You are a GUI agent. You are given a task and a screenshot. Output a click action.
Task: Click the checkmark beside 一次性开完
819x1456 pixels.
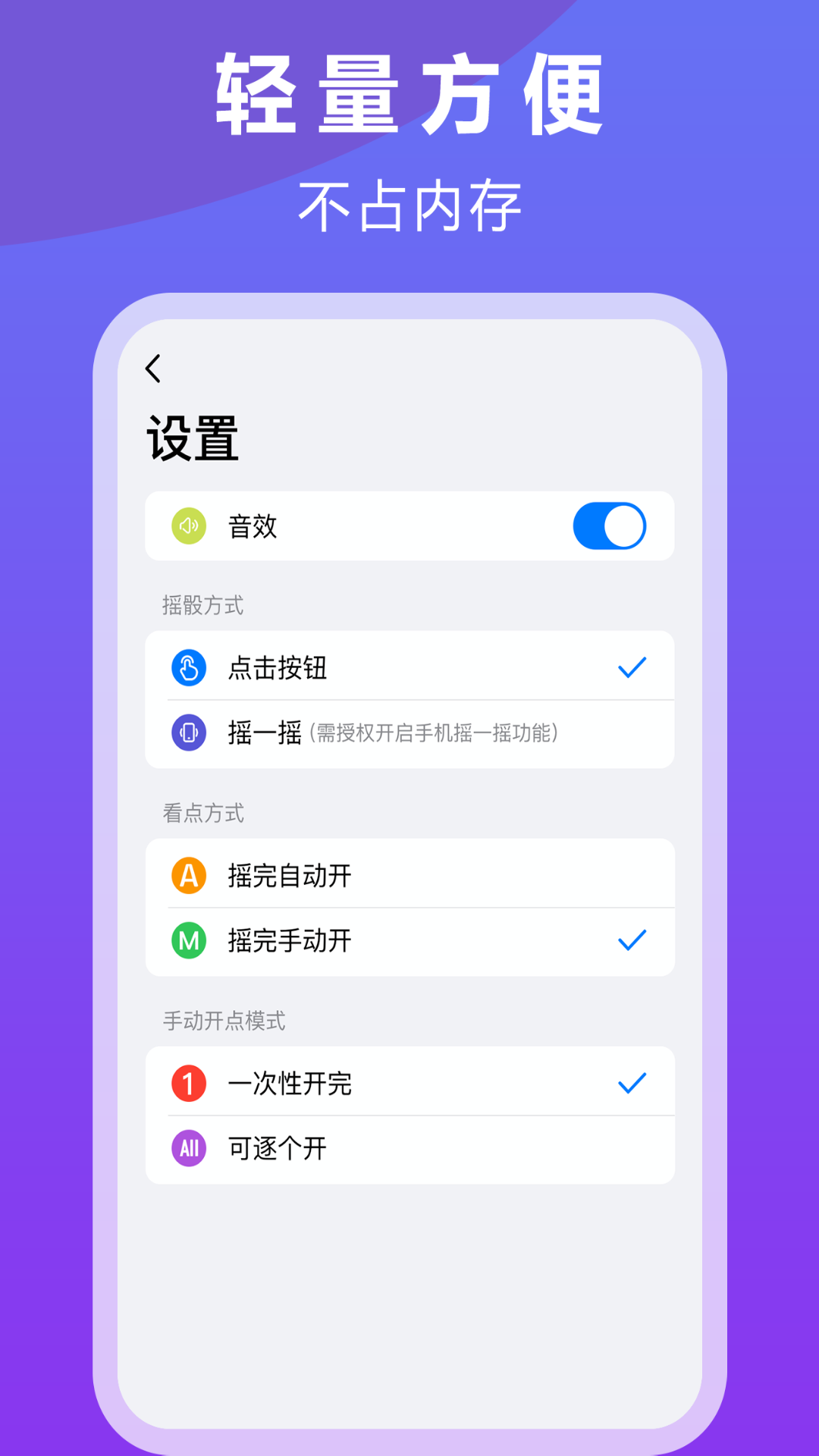(x=630, y=1083)
